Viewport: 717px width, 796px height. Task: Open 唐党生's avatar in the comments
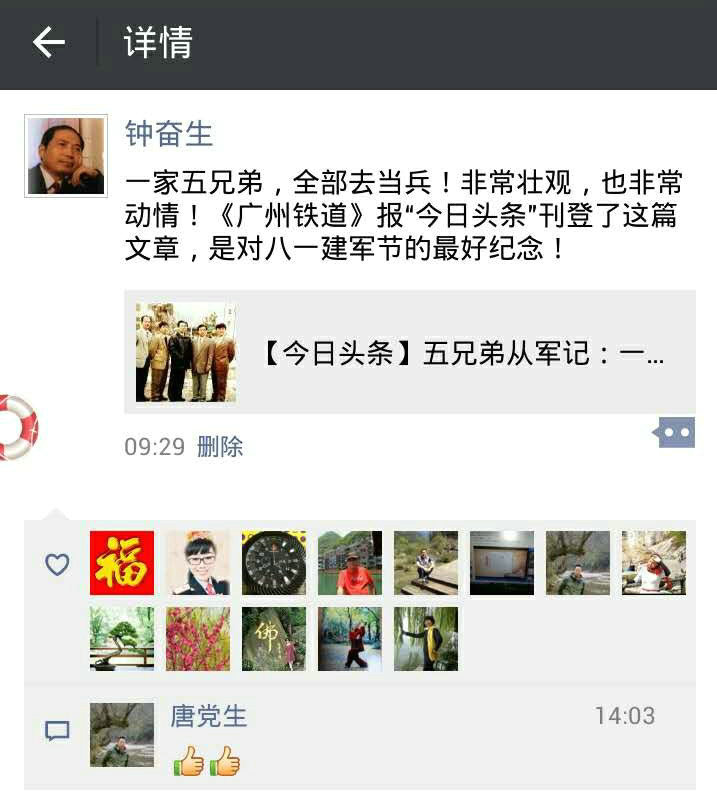coord(122,735)
